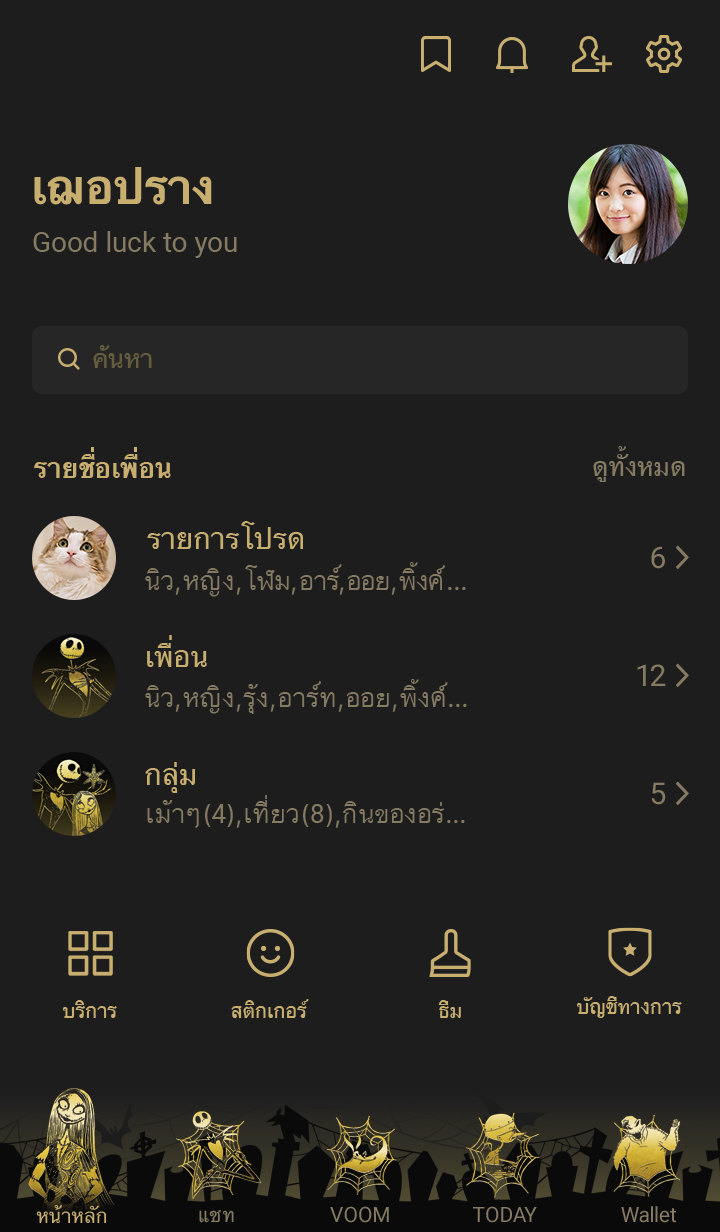
Task: Tap ดูทั้งหมด to see all friends
Action: [x=638, y=468]
